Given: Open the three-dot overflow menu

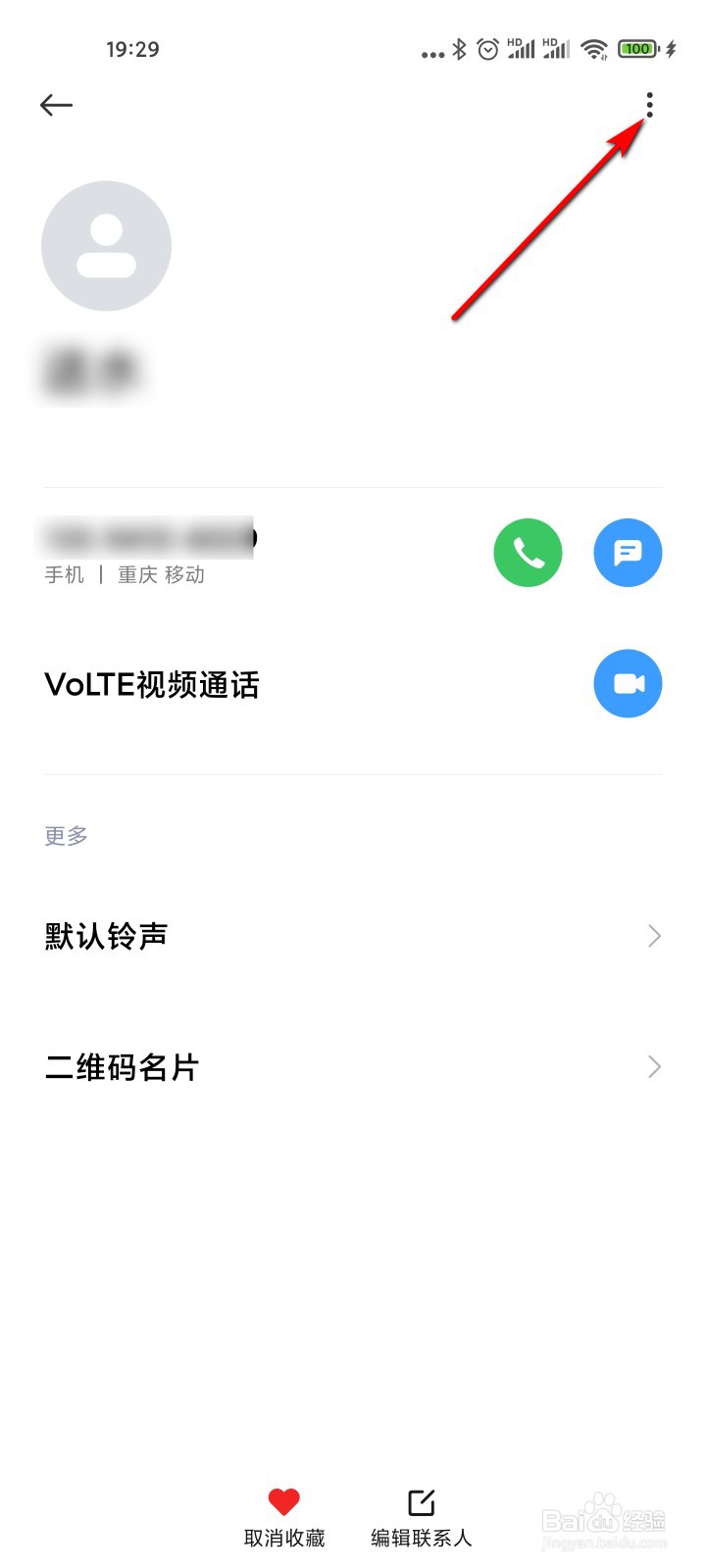Looking at the screenshot, I should (650, 105).
